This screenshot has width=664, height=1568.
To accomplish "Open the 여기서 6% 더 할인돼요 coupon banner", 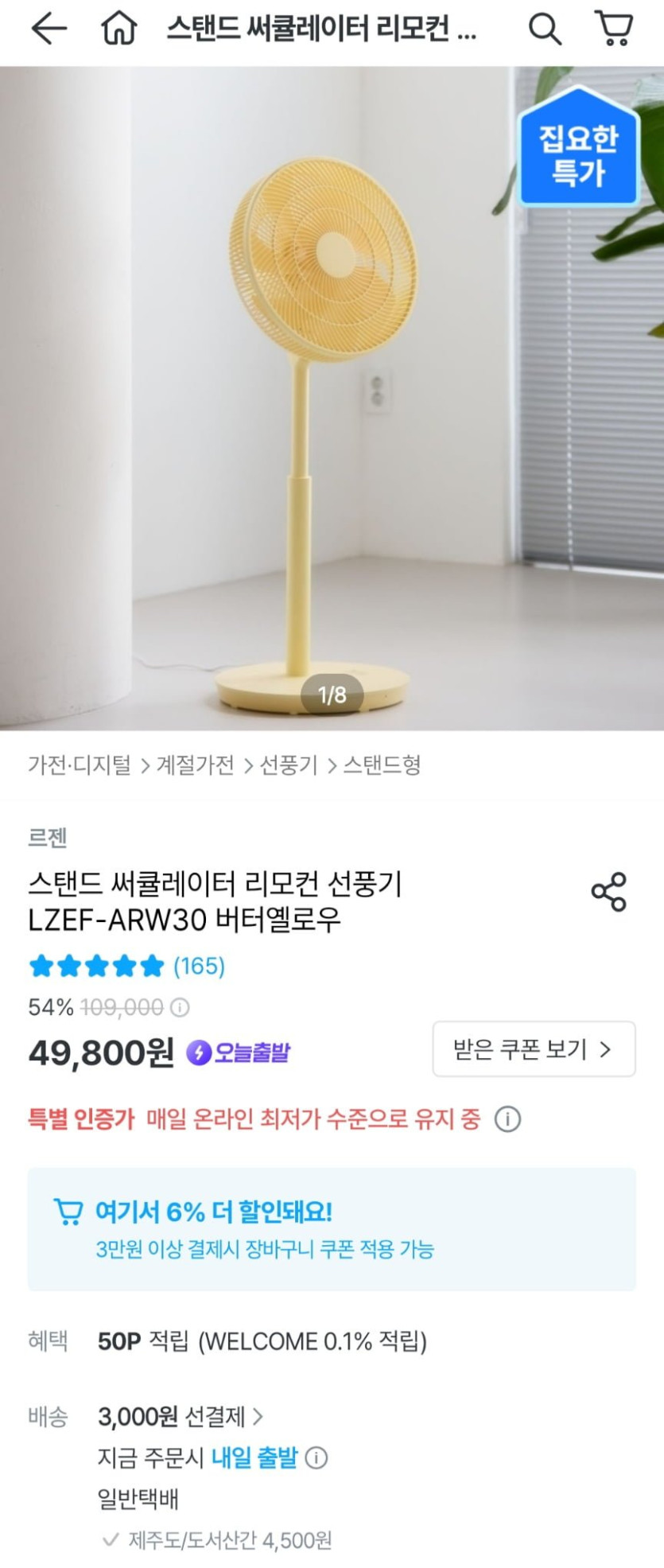I will point(332,1229).
